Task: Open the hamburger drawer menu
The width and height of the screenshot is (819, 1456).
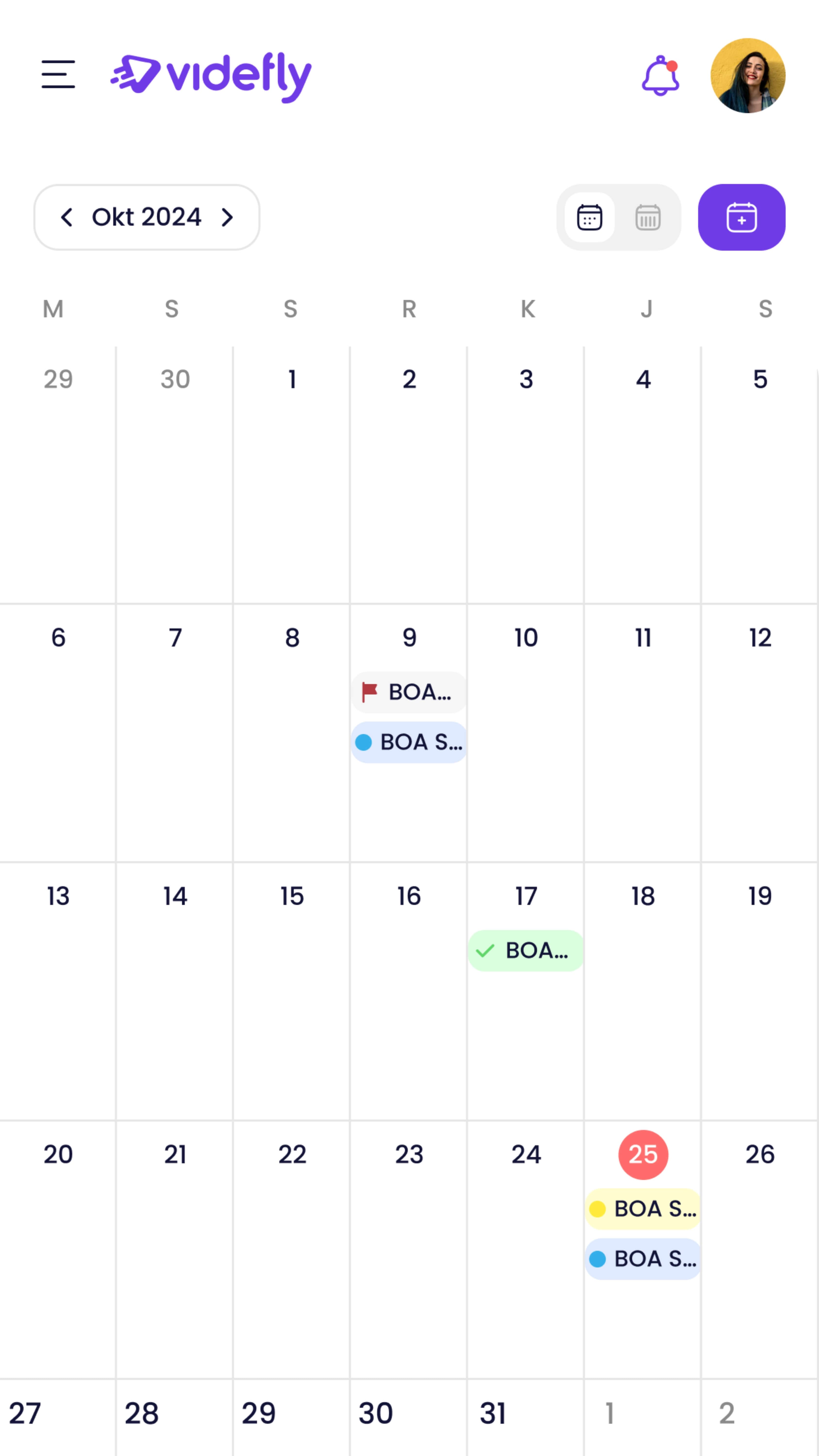Action: [x=58, y=74]
